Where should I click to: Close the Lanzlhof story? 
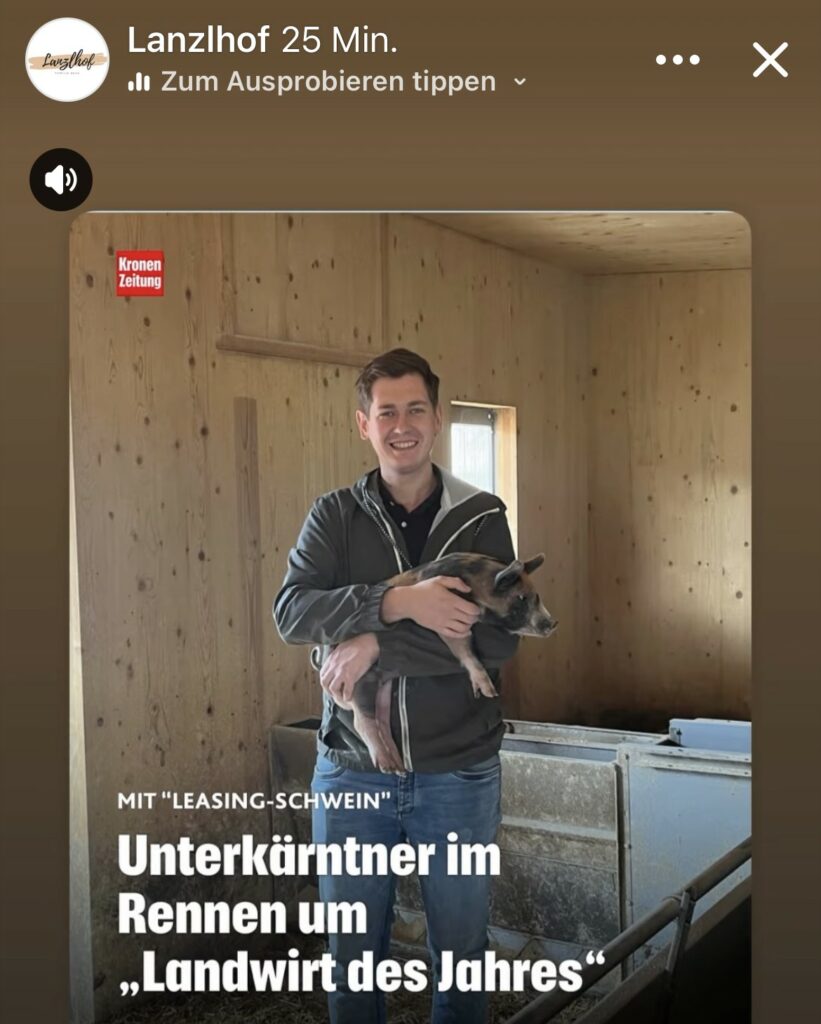[x=769, y=60]
